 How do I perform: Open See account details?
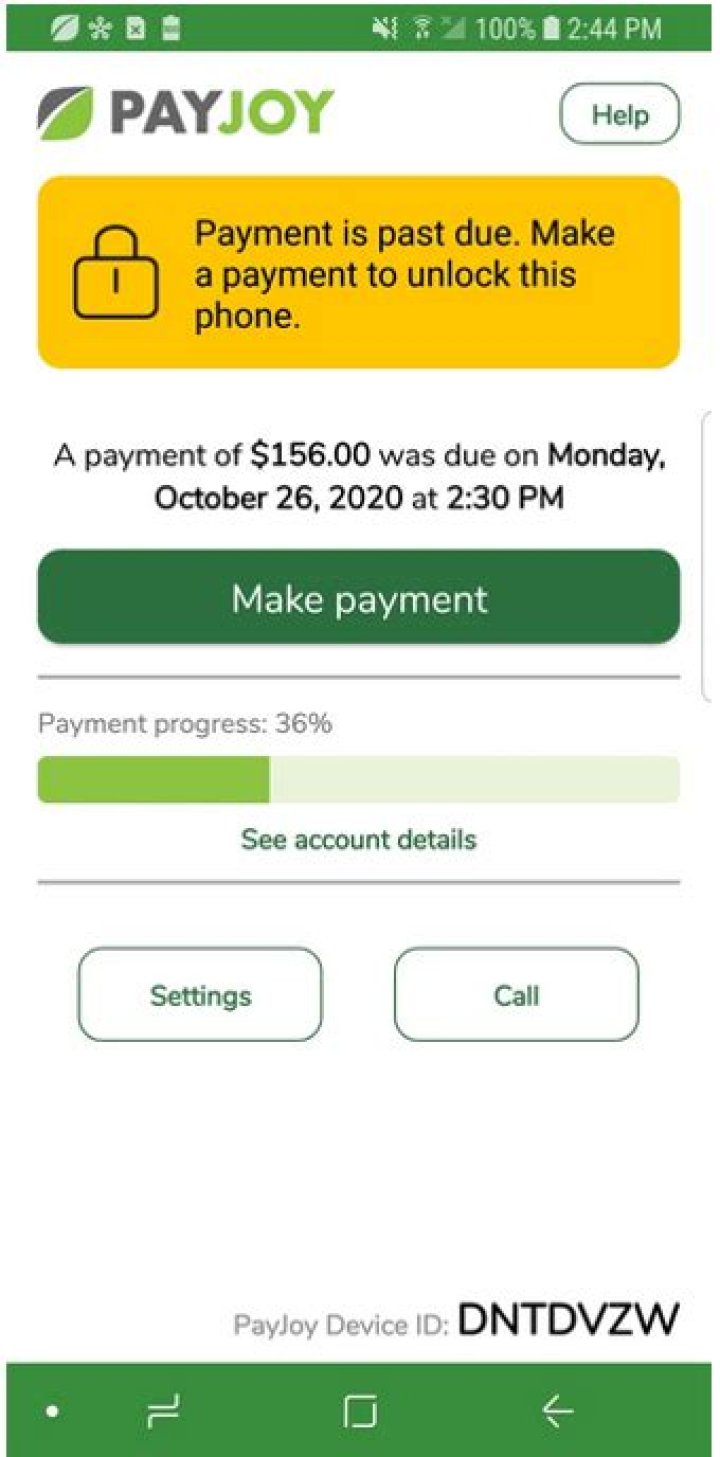point(357,840)
